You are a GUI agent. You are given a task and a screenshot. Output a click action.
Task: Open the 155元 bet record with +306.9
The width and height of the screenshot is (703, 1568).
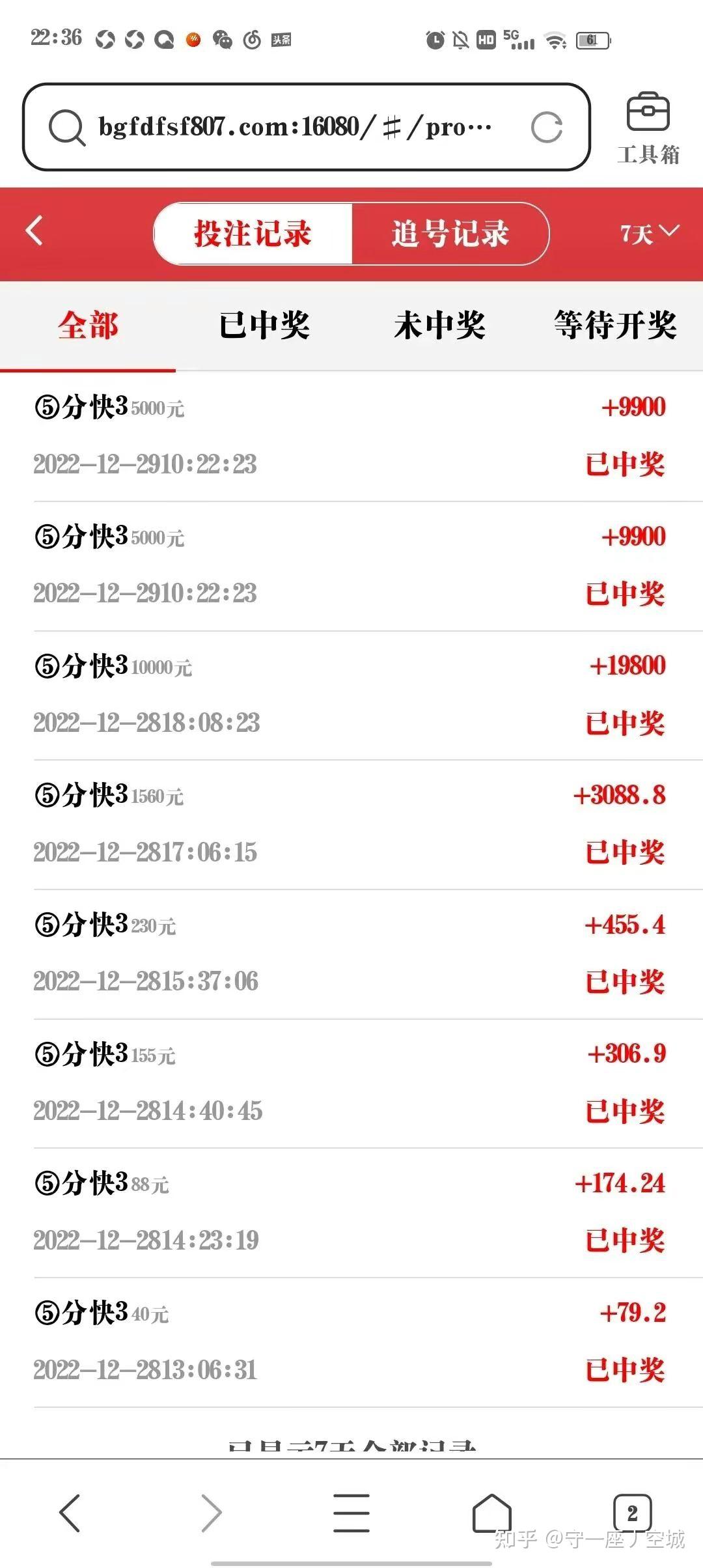351,1083
